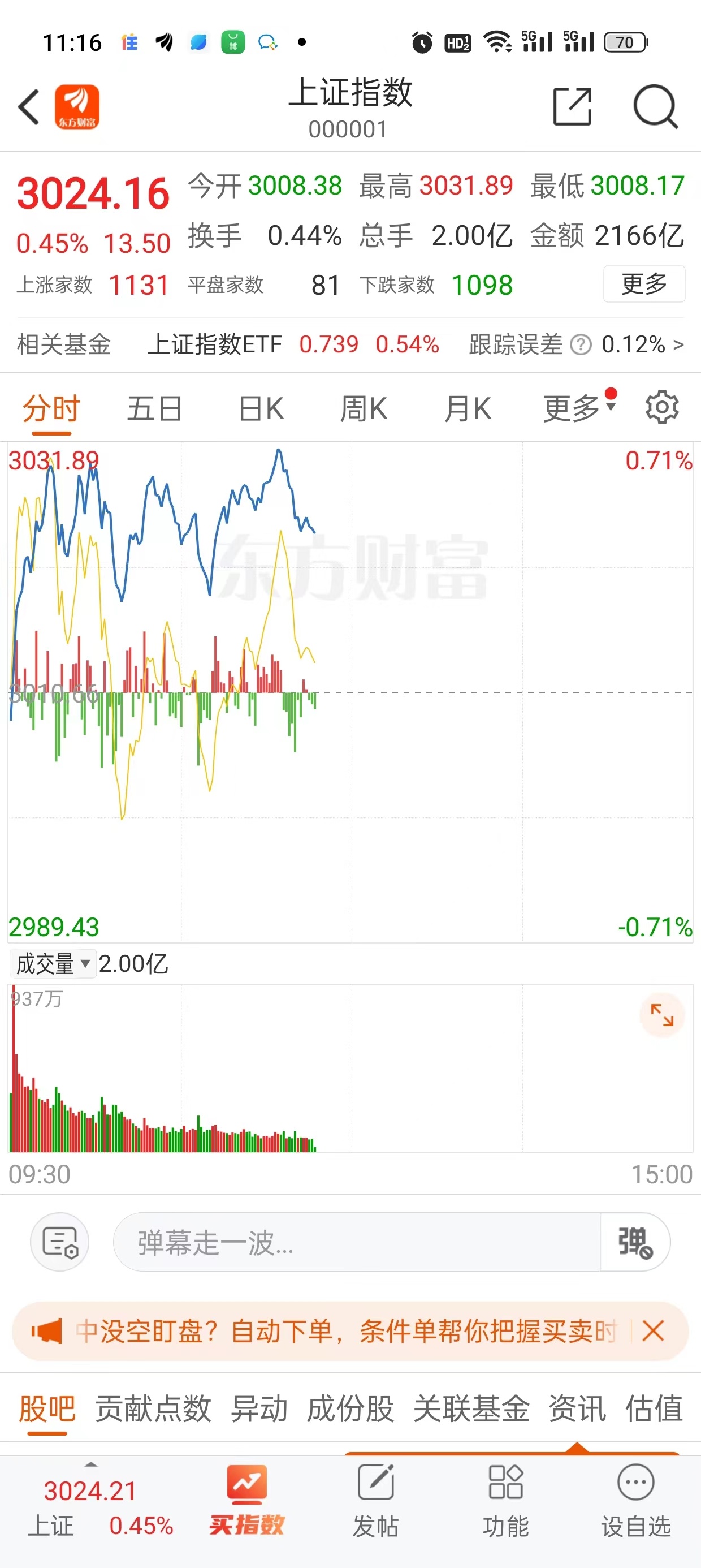Switch to the 月K tab
This screenshot has width=701, height=1568.
(x=468, y=408)
